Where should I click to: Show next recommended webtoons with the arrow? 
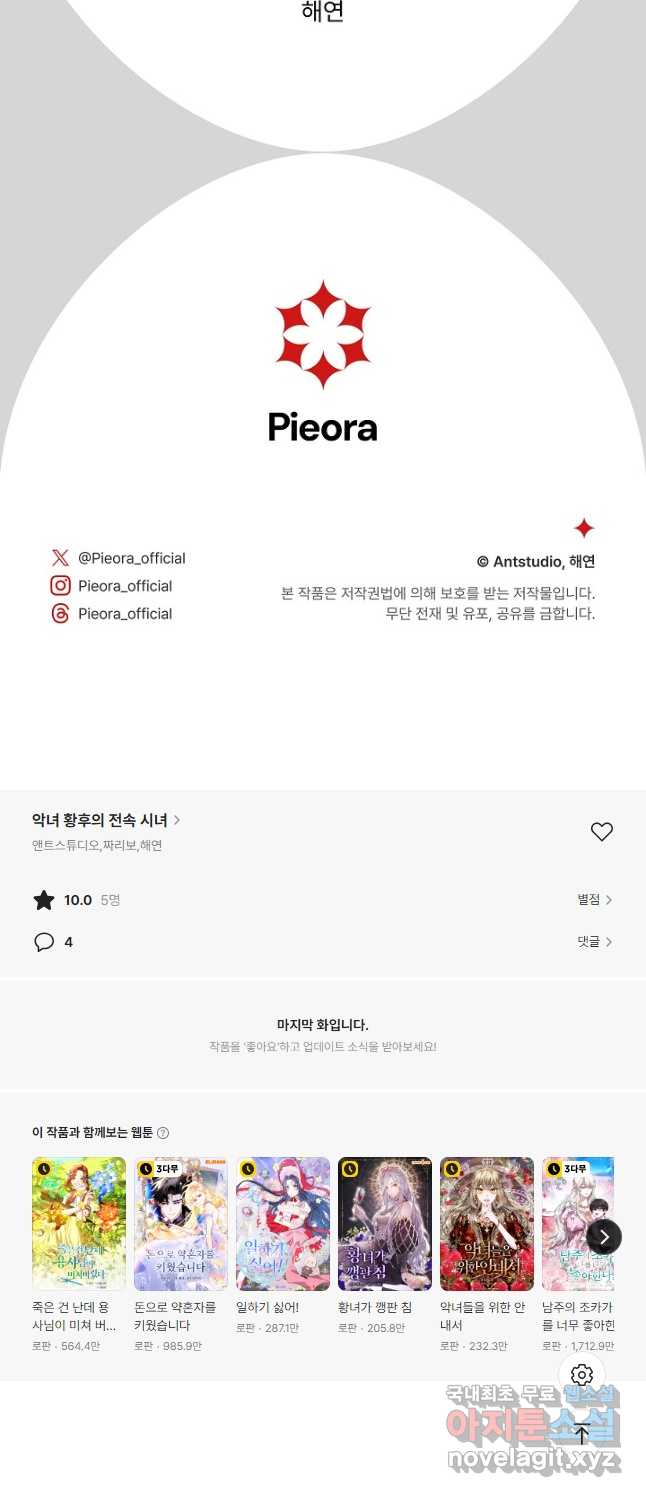point(604,1237)
